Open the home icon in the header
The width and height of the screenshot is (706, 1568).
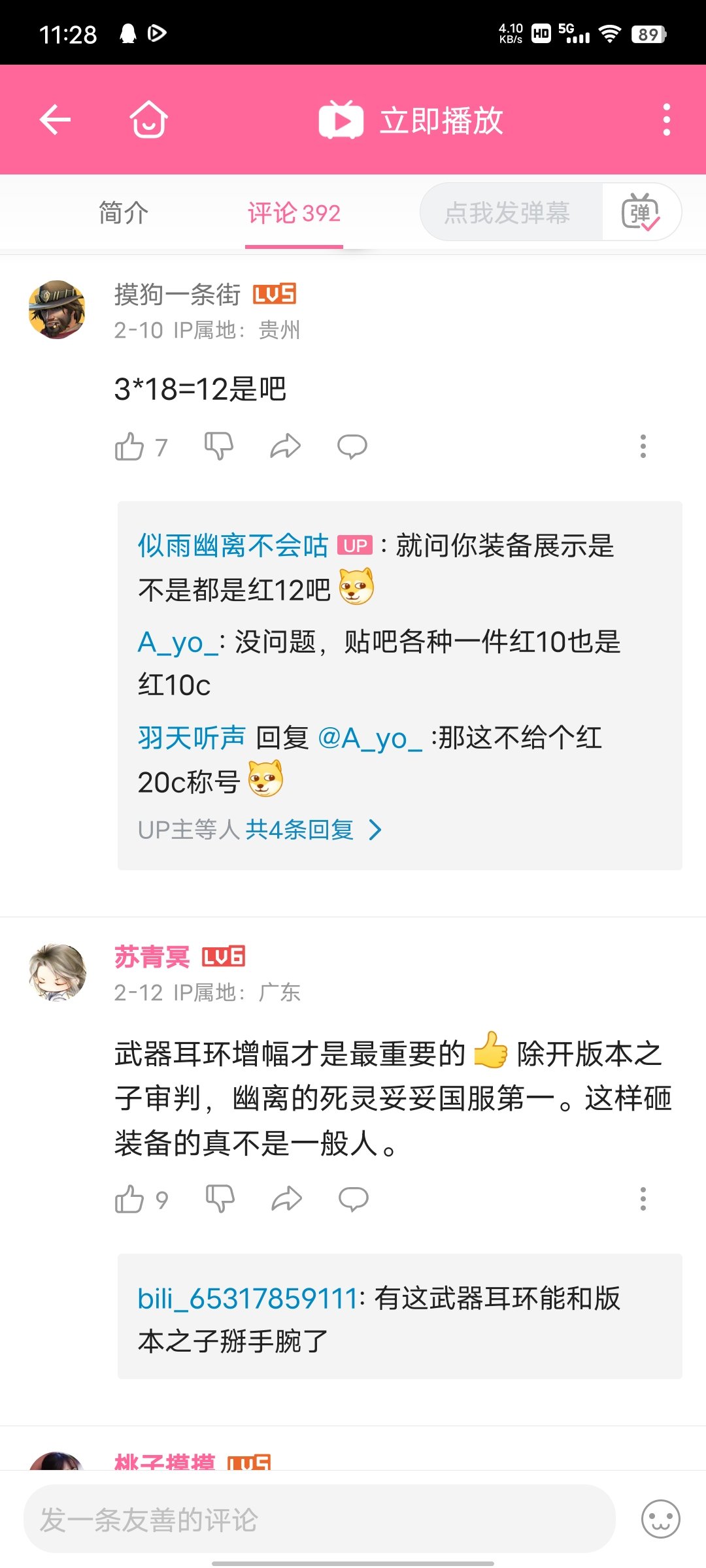click(x=149, y=120)
